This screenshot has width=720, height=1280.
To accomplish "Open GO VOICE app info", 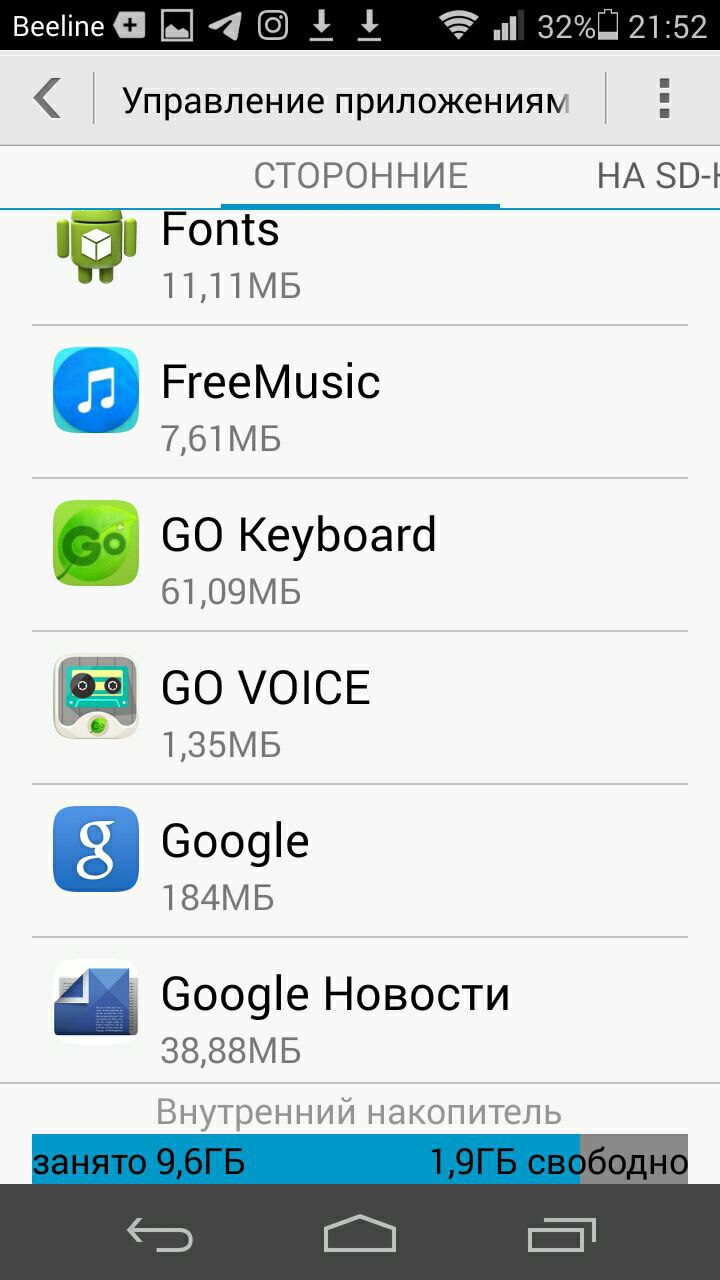I will pos(360,708).
